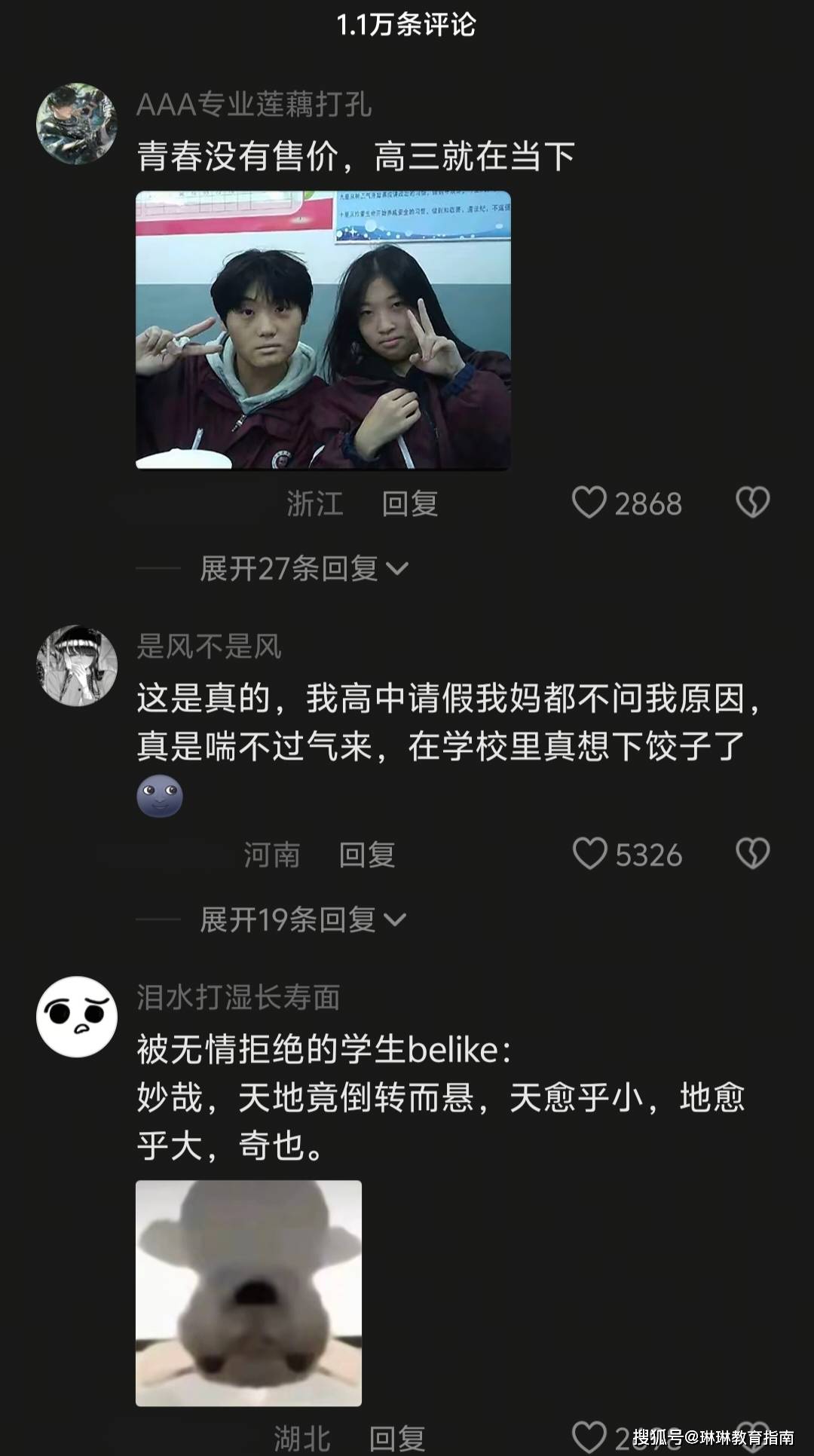Like the comment by 泪水打湿长寿面
The height and width of the screenshot is (1456, 814).
589,1436
